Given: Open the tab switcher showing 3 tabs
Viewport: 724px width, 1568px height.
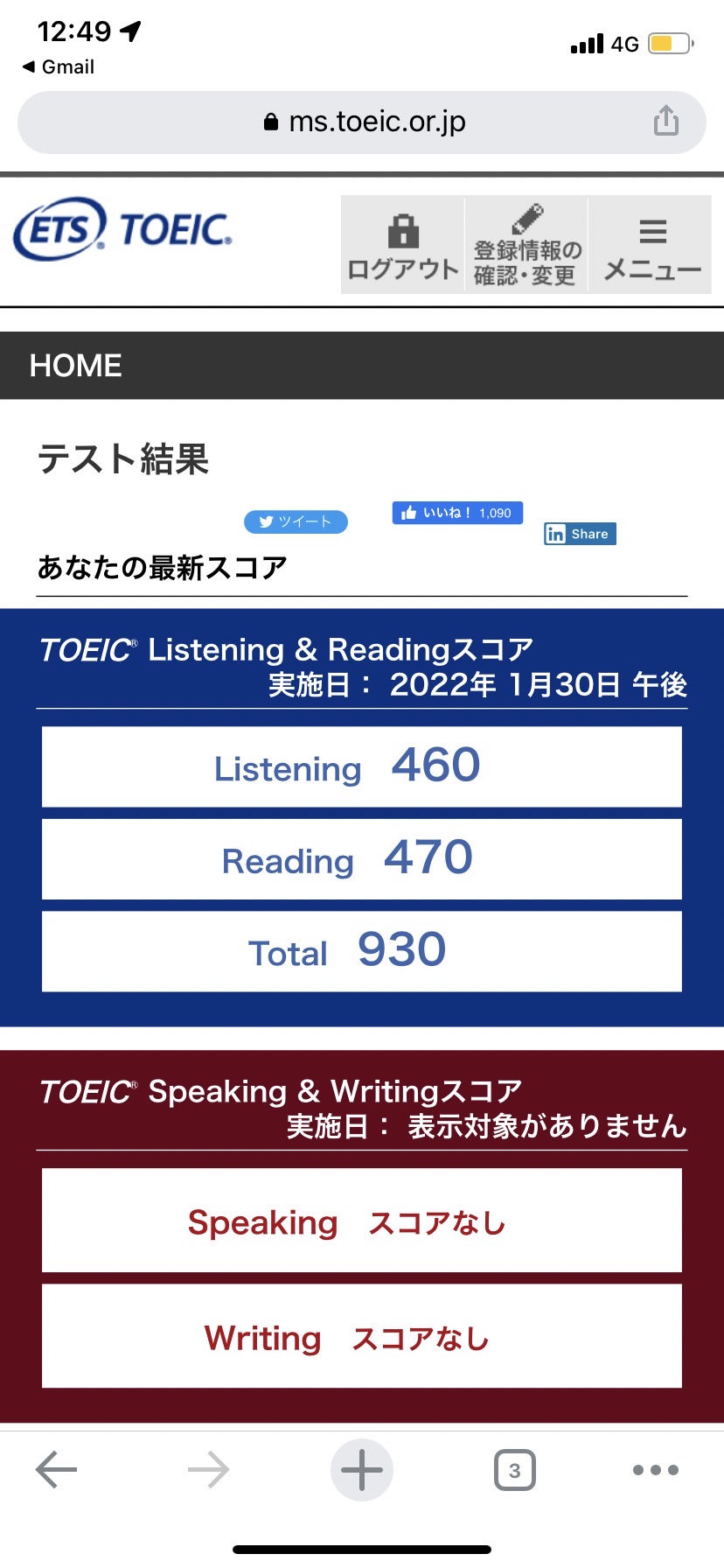Looking at the screenshot, I should 515,1470.
